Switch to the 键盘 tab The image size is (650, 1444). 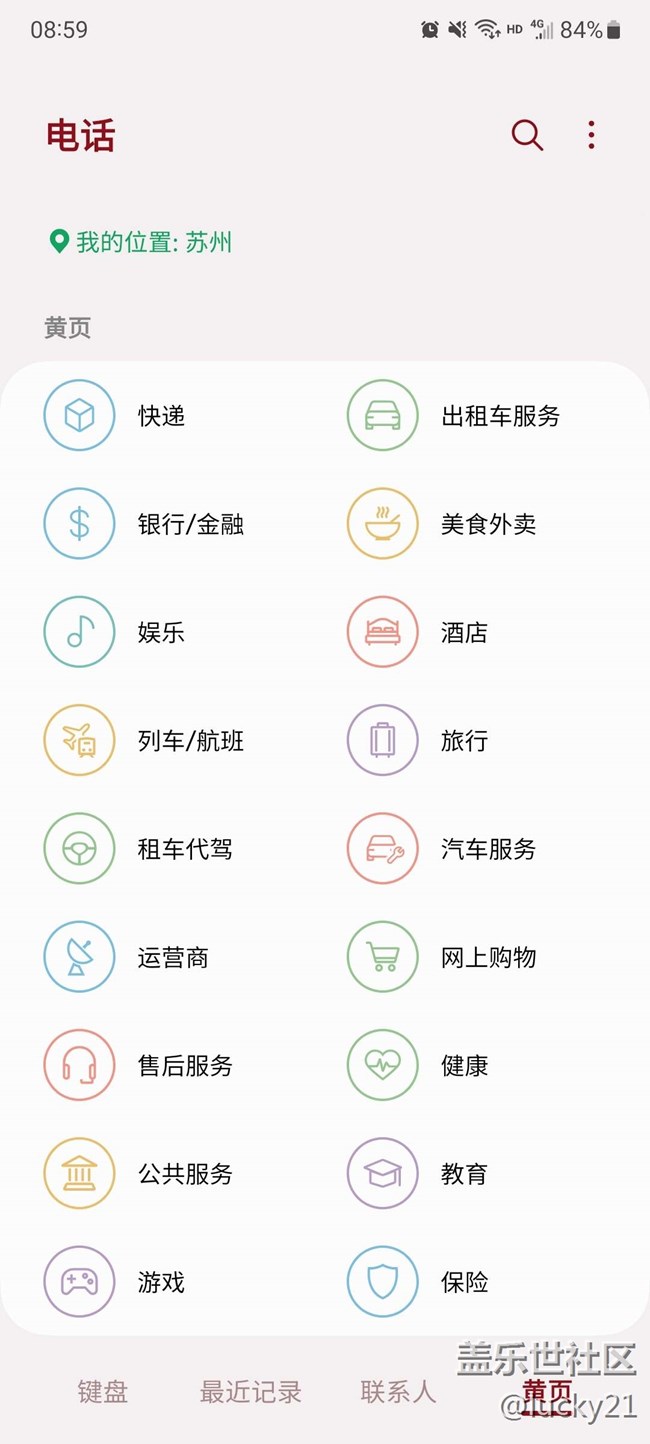103,1391
